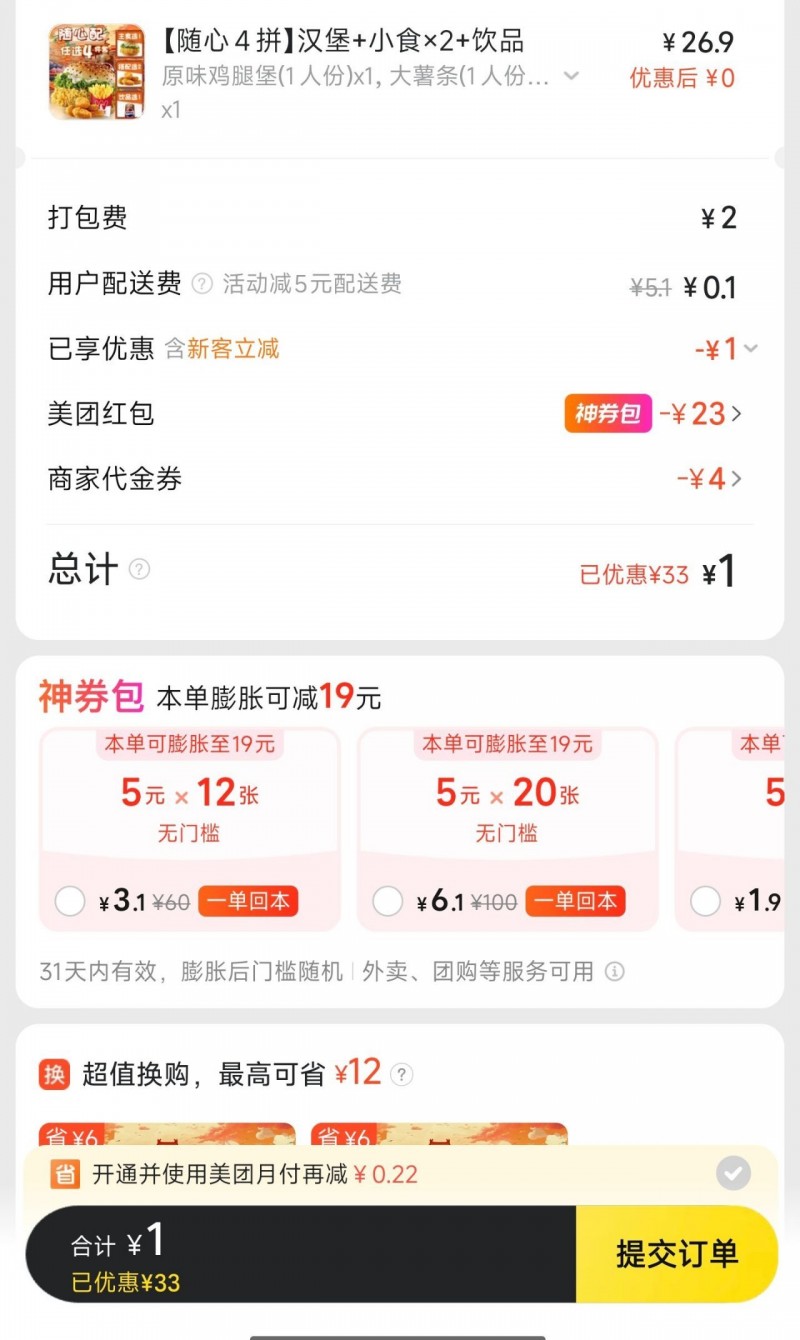Click the coupon usage info icon
The image size is (800, 1340).
[x=616, y=971]
